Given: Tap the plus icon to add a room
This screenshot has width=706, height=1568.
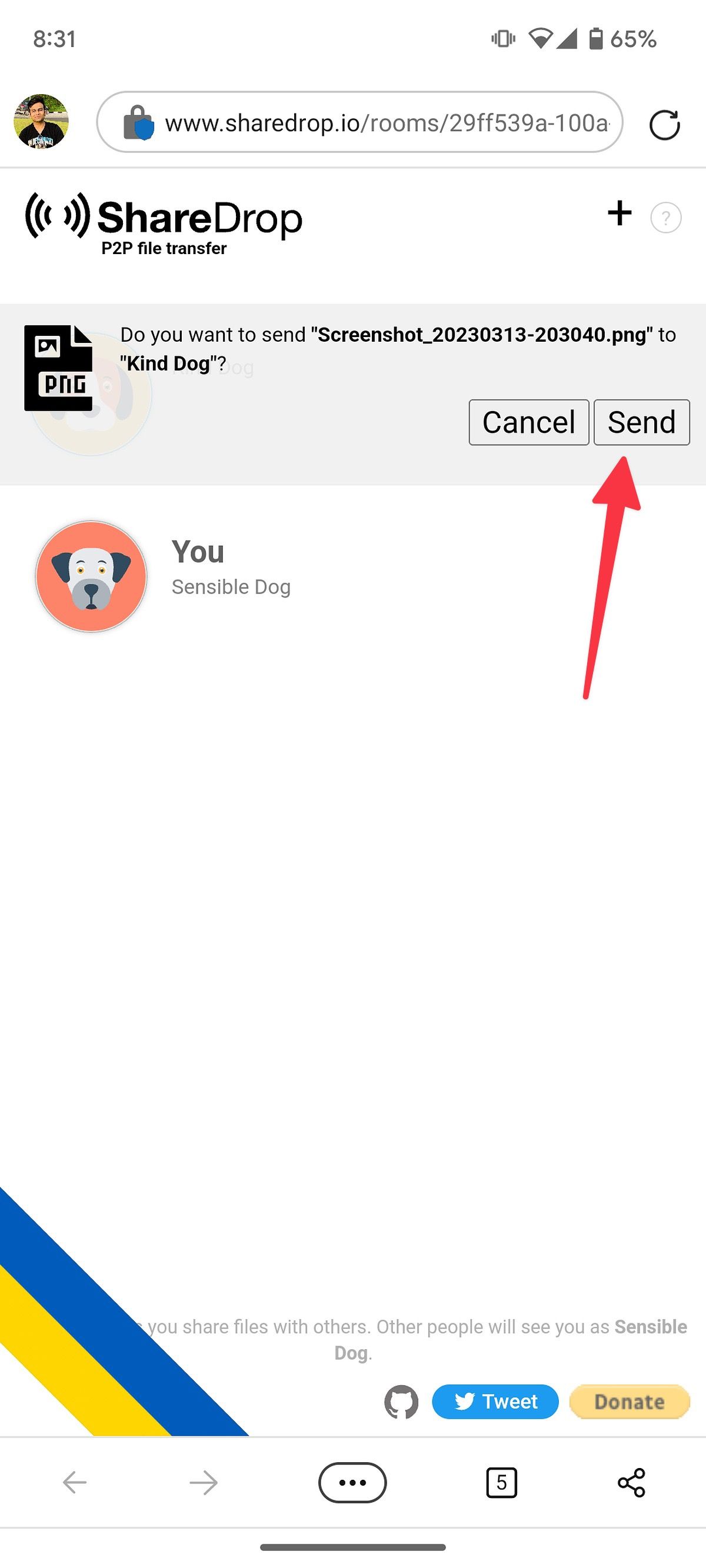Looking at the screenshot, I should 620,213.
